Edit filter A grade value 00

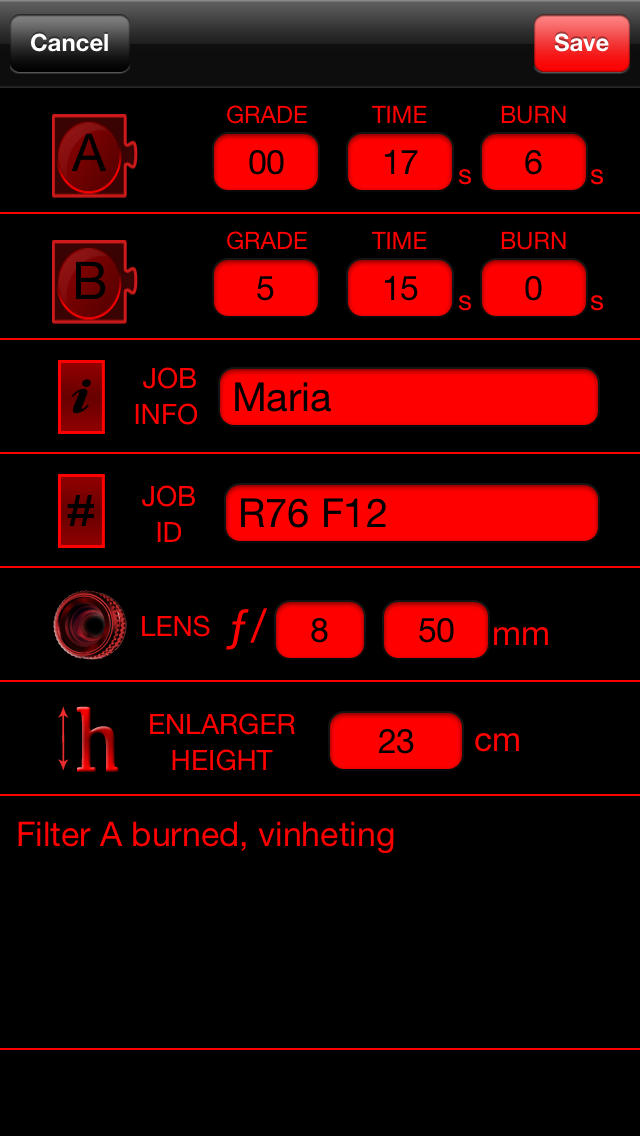266,162
